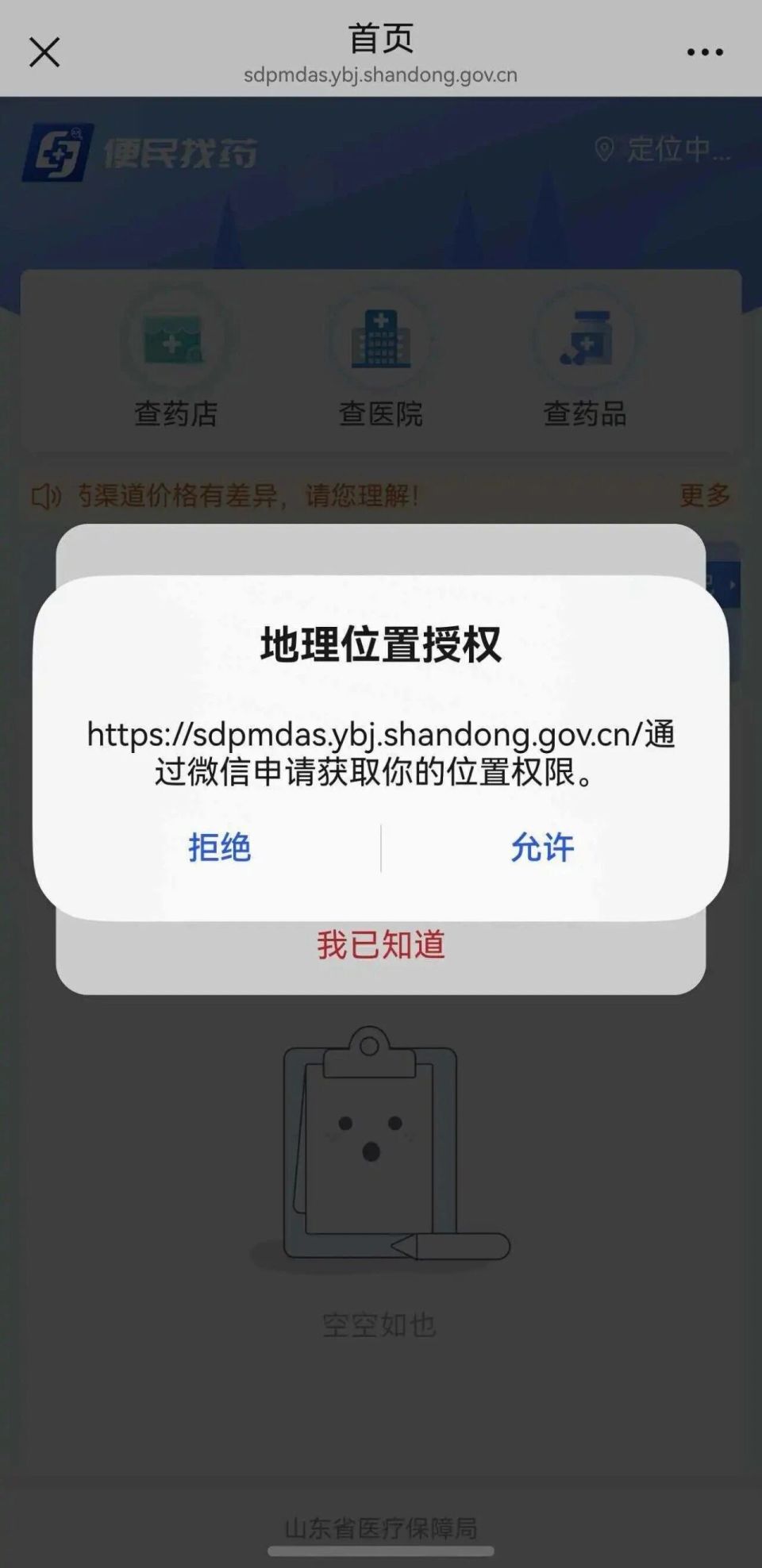
Task: Click the 空空如也 empty state text
Action: [381, 1320]
